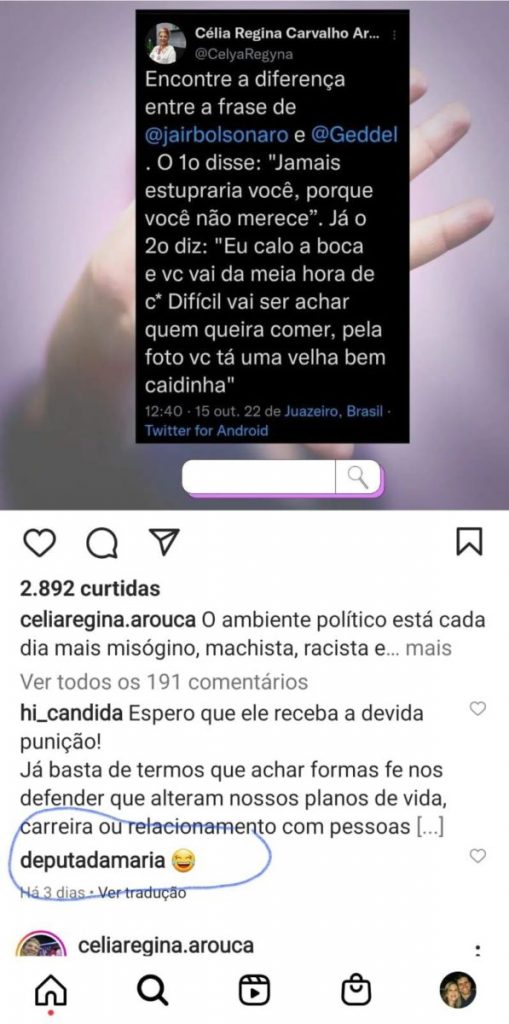
Task: Switch to the Search tab
Action: pyautogui.click(x=152, y=991)
